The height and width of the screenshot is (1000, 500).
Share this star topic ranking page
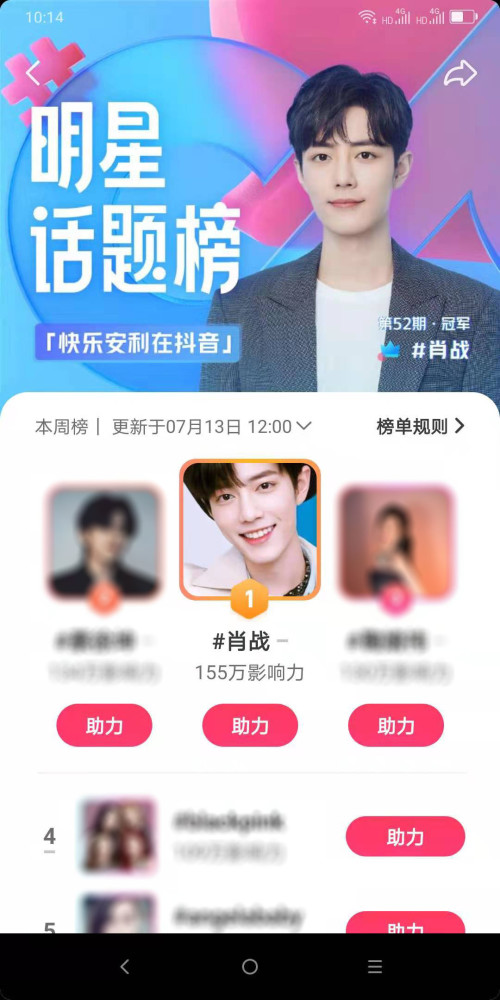pos(460,73)
